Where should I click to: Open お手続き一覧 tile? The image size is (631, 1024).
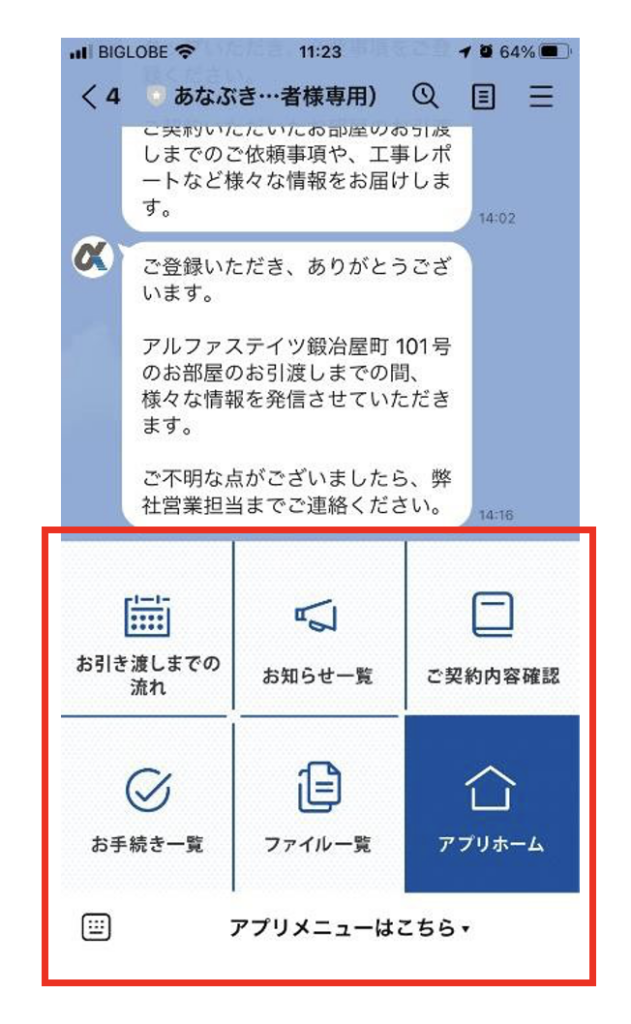[147, 805]
